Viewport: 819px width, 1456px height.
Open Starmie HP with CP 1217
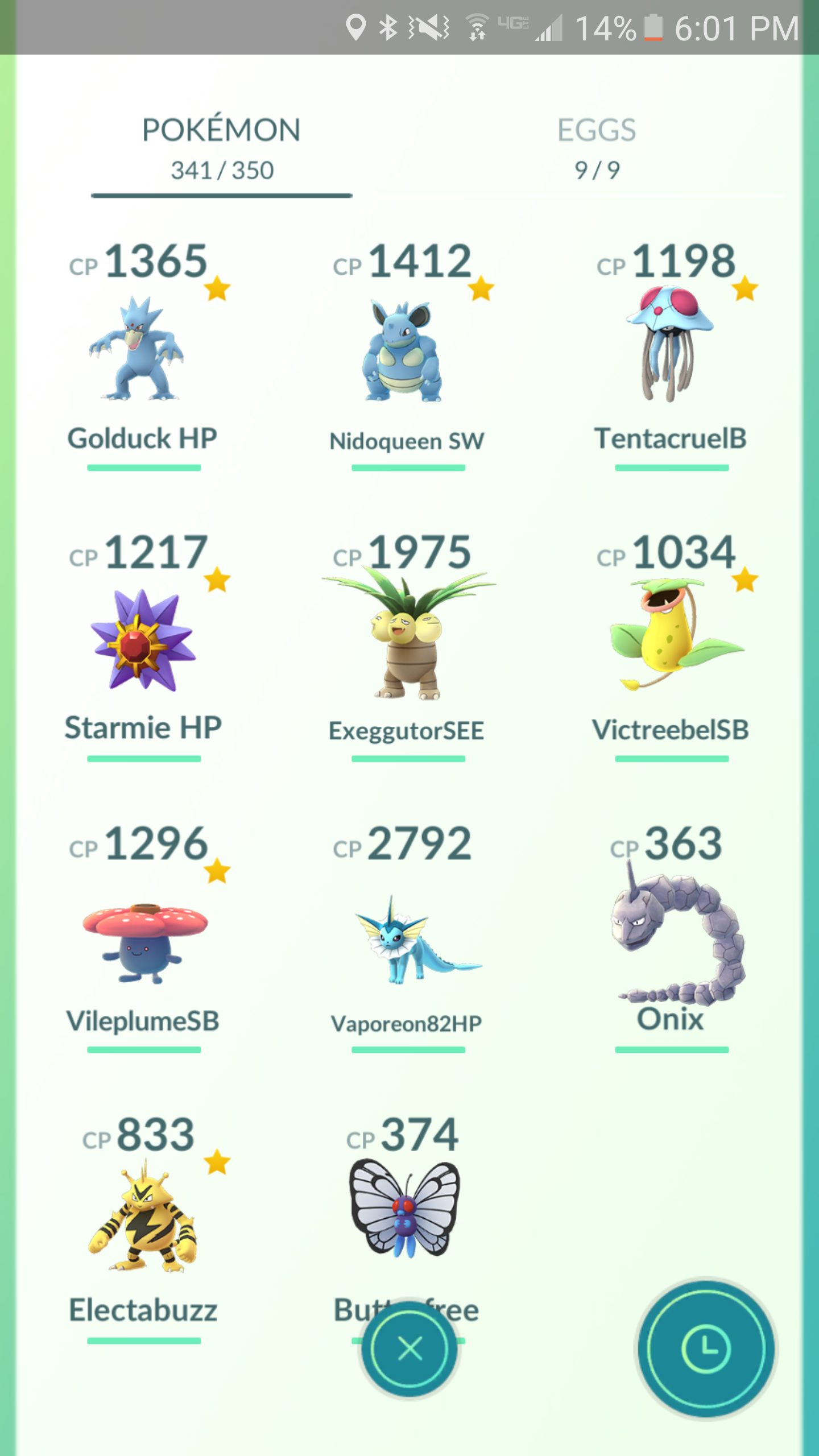coord(143,640)
